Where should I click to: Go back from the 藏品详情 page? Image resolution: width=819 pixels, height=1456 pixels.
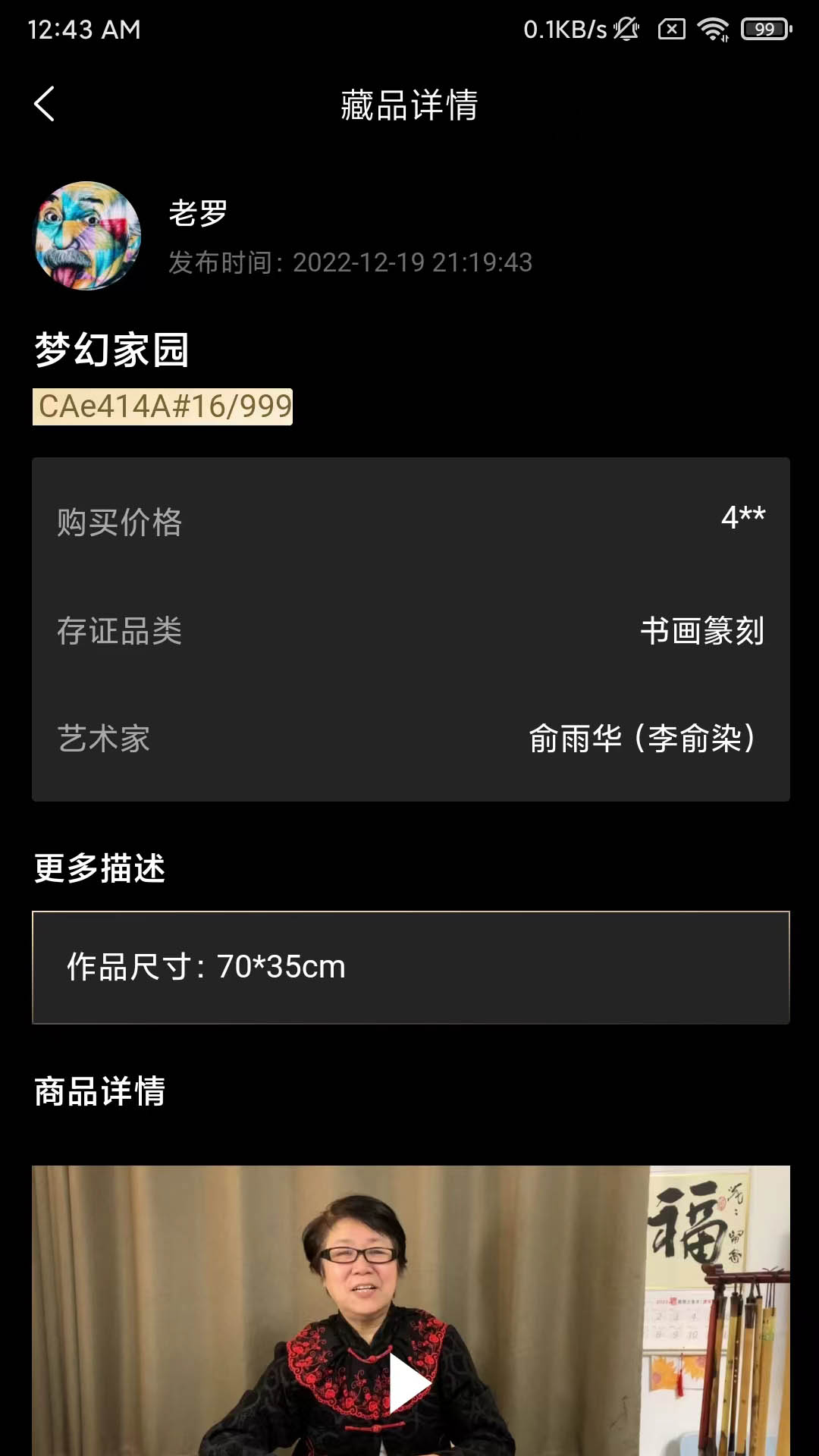(45, 104)
